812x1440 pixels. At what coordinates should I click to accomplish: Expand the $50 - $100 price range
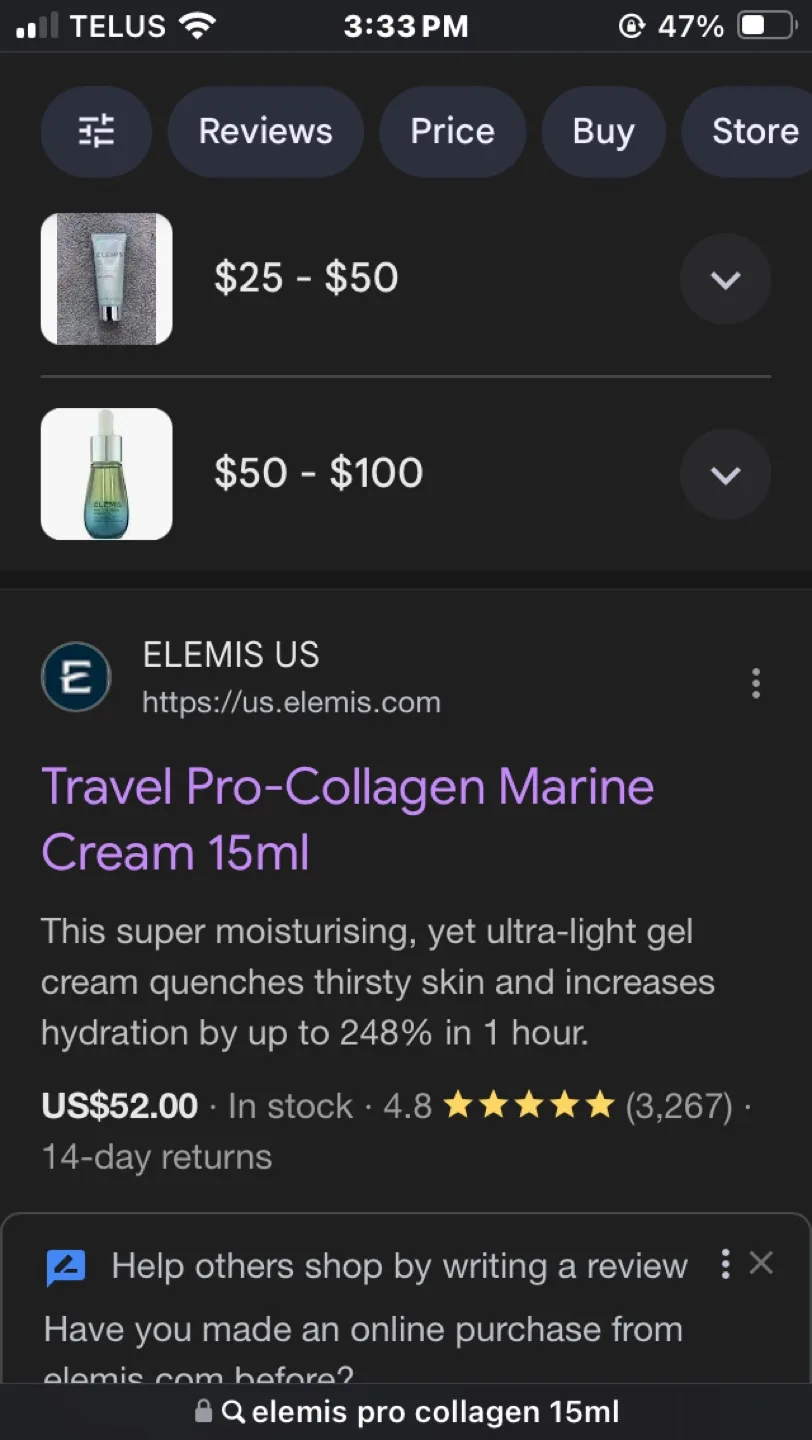725,474
